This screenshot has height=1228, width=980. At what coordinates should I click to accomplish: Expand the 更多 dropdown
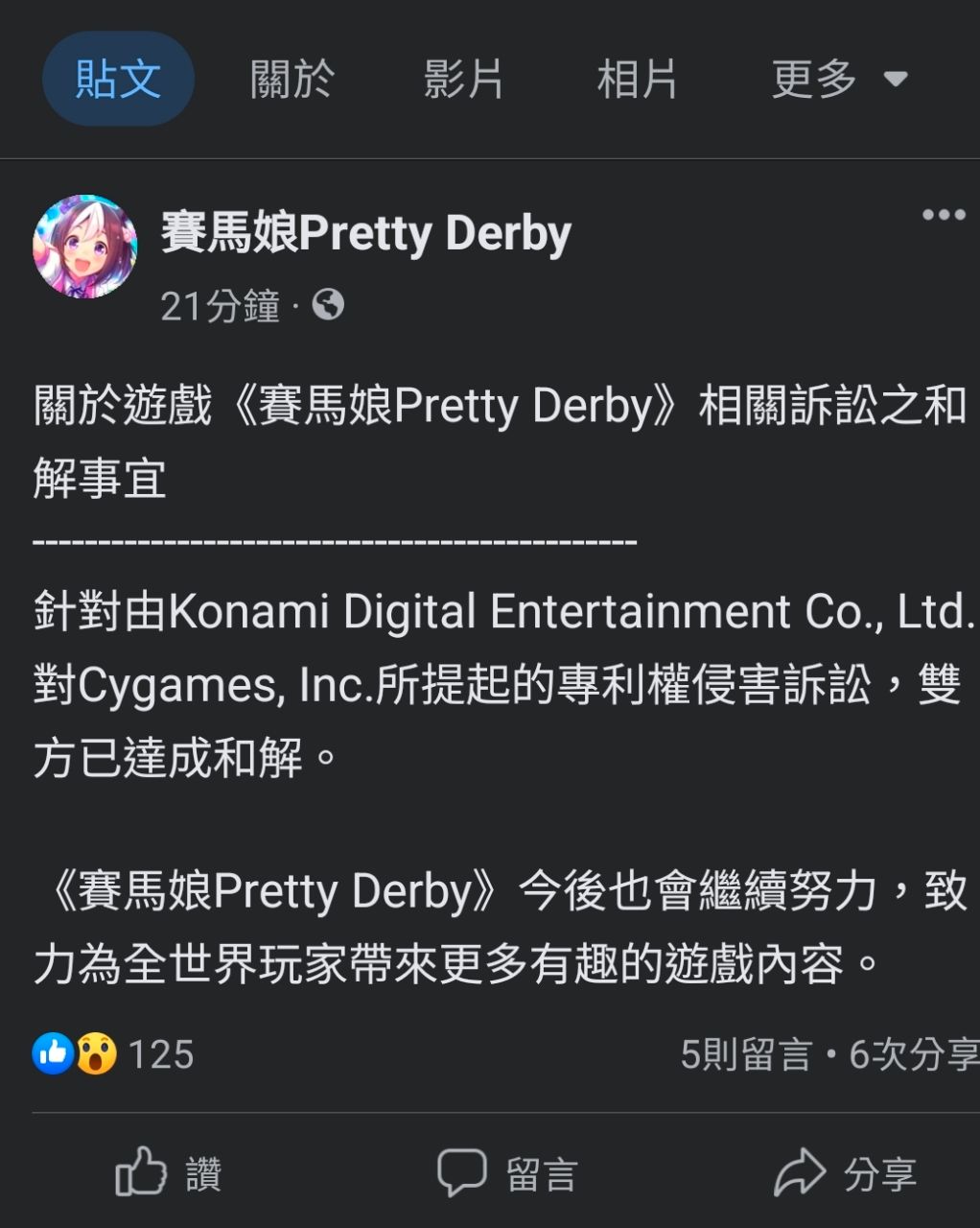(838, 79)
